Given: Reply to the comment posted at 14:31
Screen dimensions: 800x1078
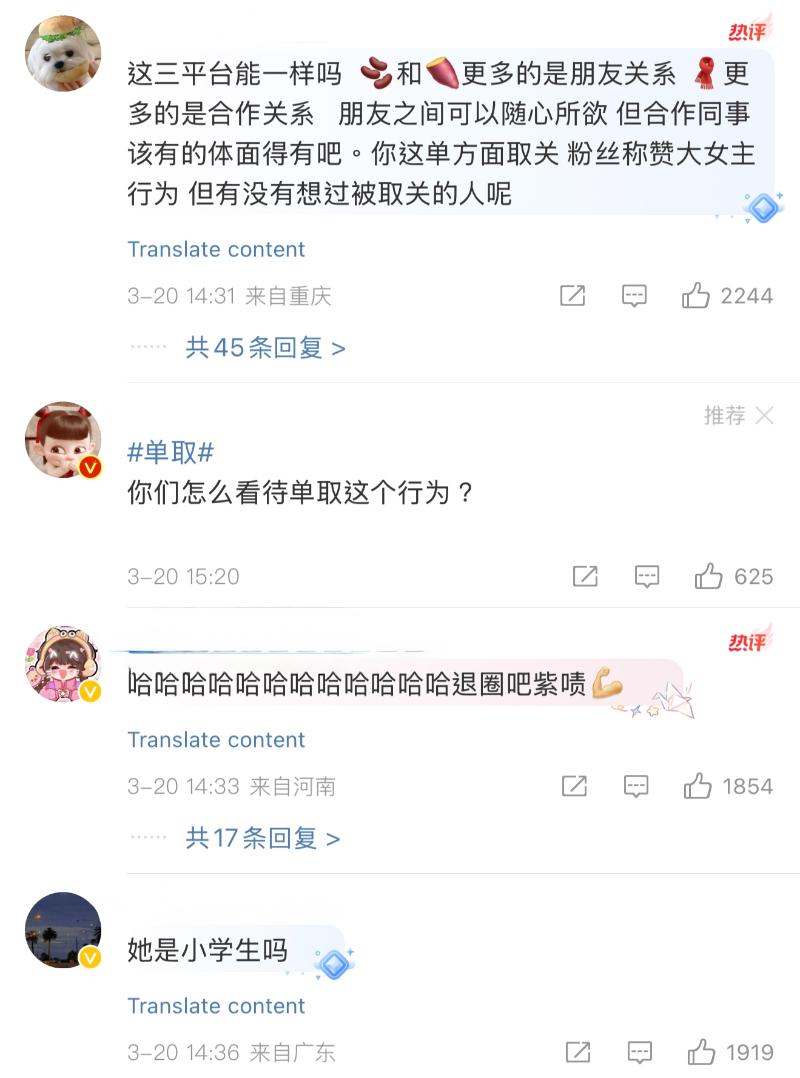Looking at the screenshot, I should pyautogui.click(x=634, y=296).
